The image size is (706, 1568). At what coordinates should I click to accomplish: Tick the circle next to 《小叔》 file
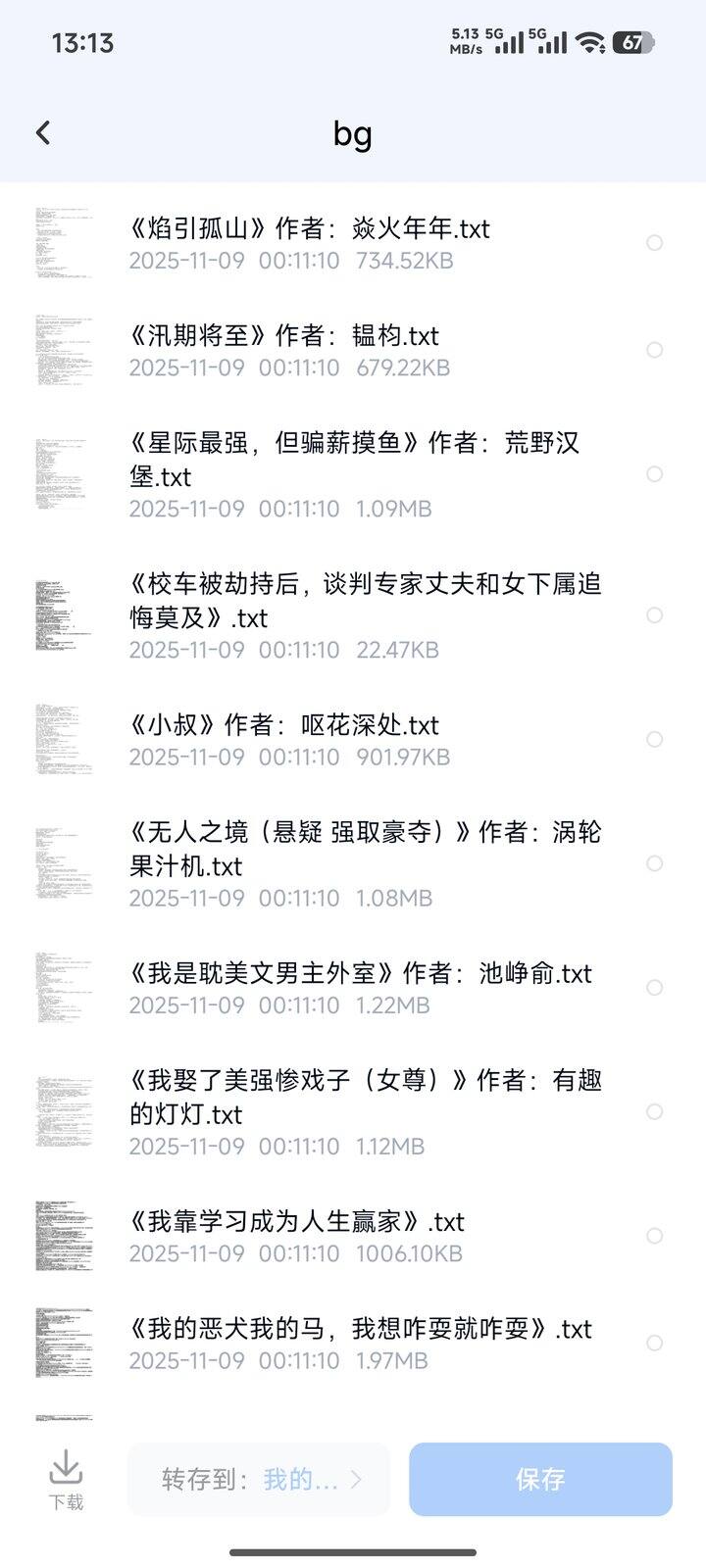click(x=654, y=740)
